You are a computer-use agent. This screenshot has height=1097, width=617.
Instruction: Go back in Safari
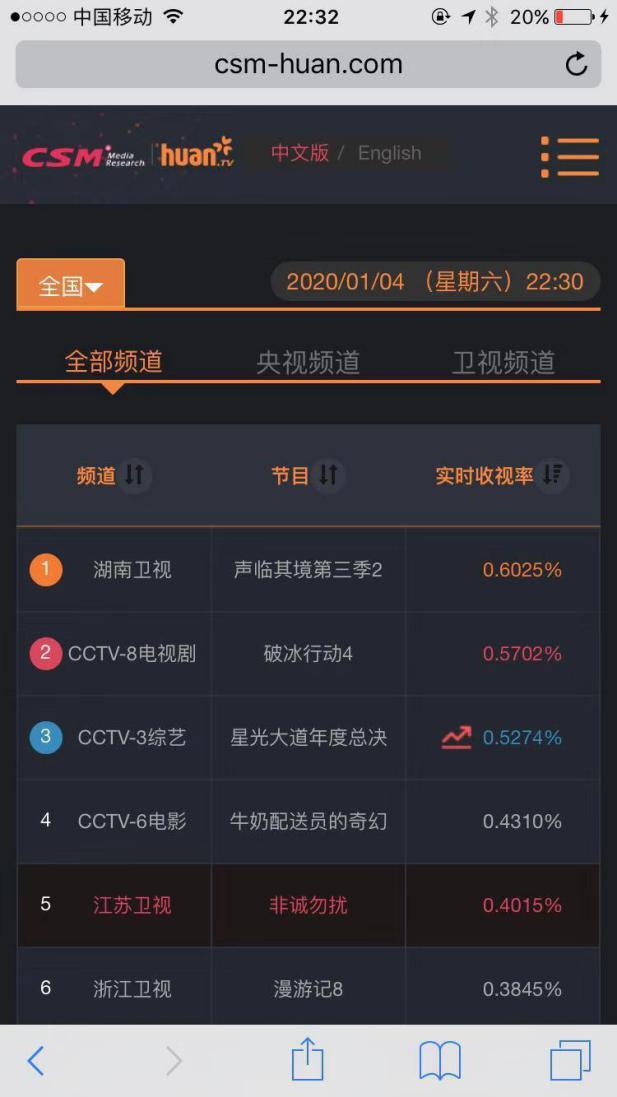point(36,1061)
